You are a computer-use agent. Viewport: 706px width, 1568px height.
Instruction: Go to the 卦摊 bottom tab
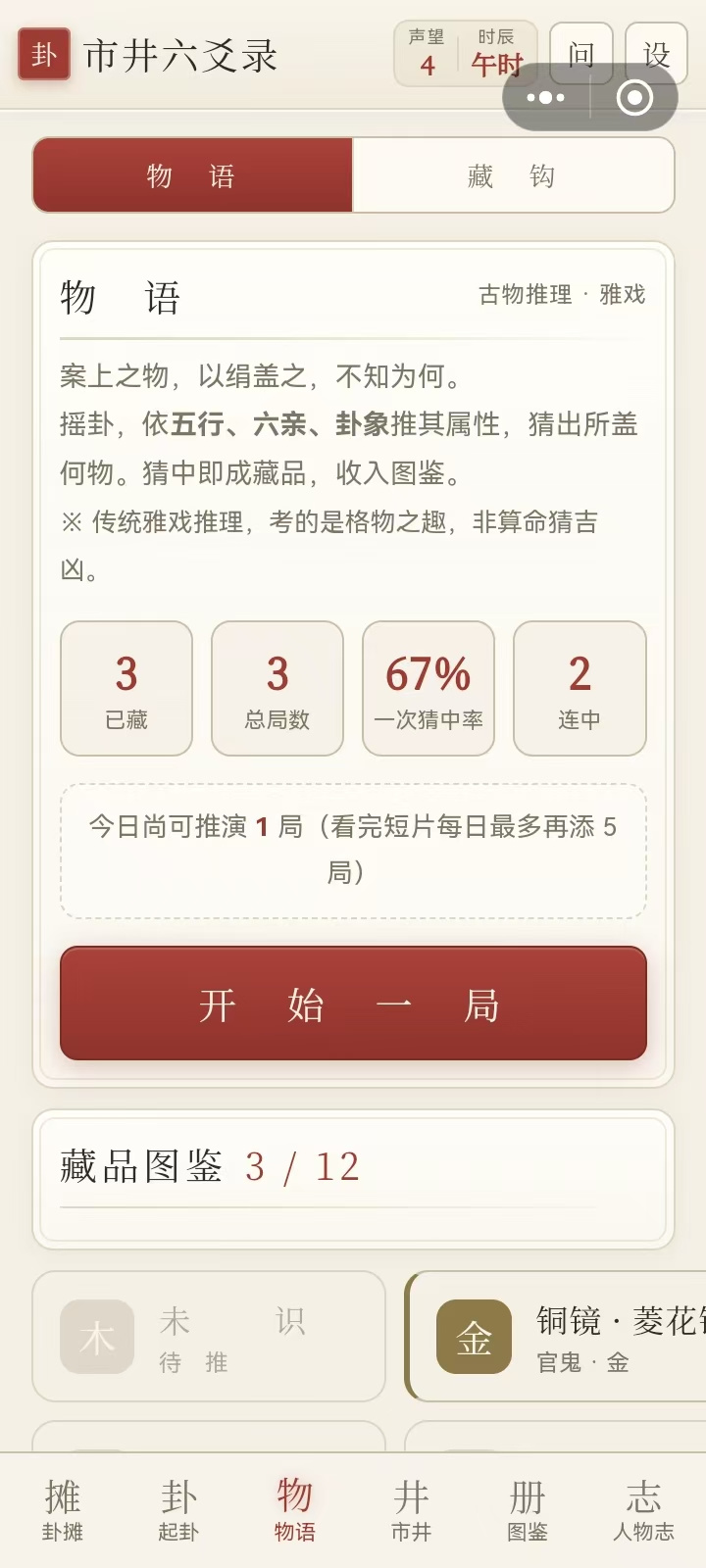click(63, 1511)
